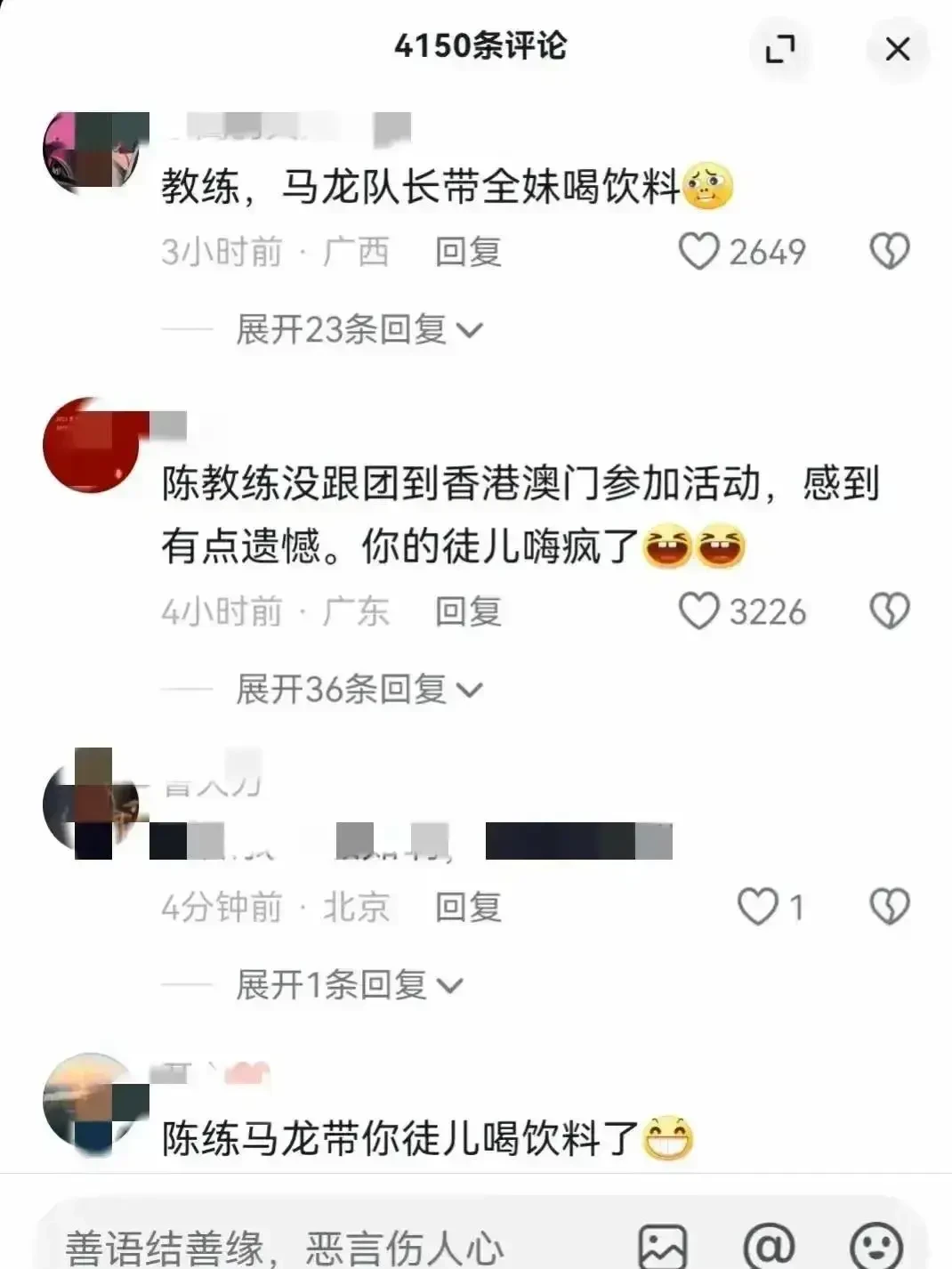Open the comment input field 善语结善缘
This screenshot has height=1269, width=952.
pos(285,1246)
